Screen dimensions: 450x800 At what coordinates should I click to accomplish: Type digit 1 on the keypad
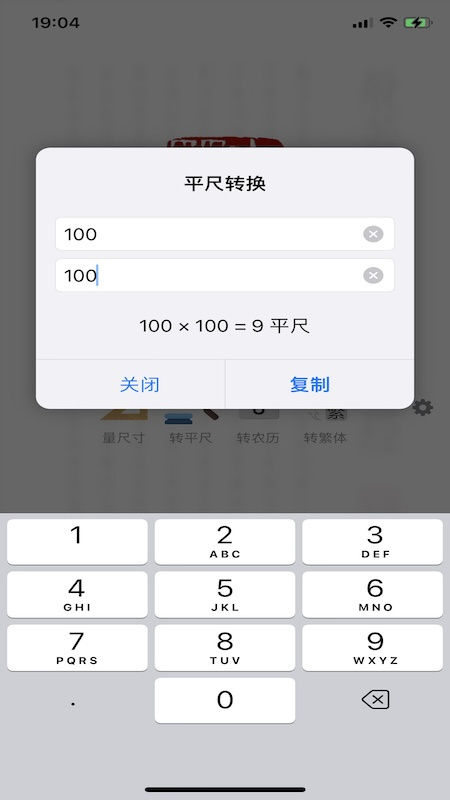coord(77,542)
